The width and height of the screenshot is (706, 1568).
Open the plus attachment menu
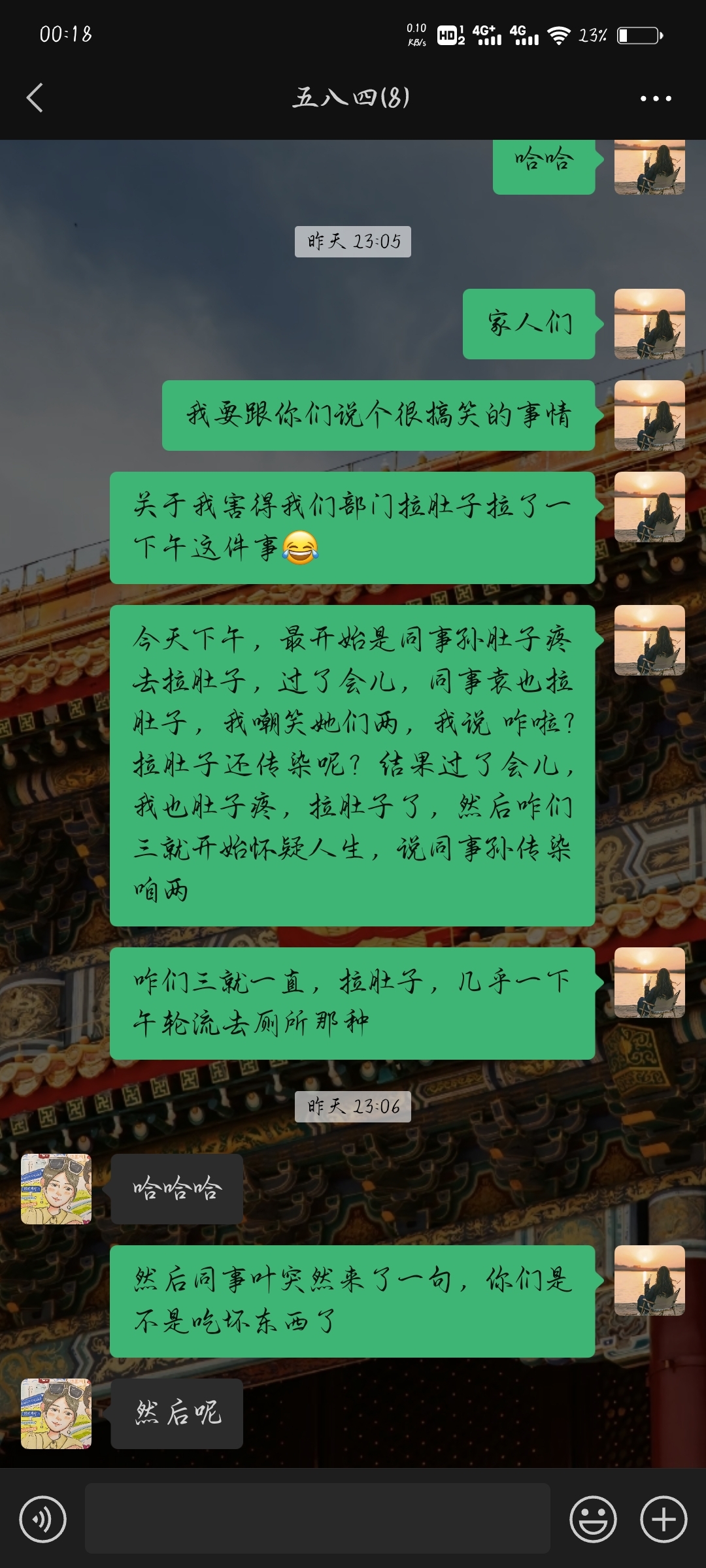coord(664,1519)
